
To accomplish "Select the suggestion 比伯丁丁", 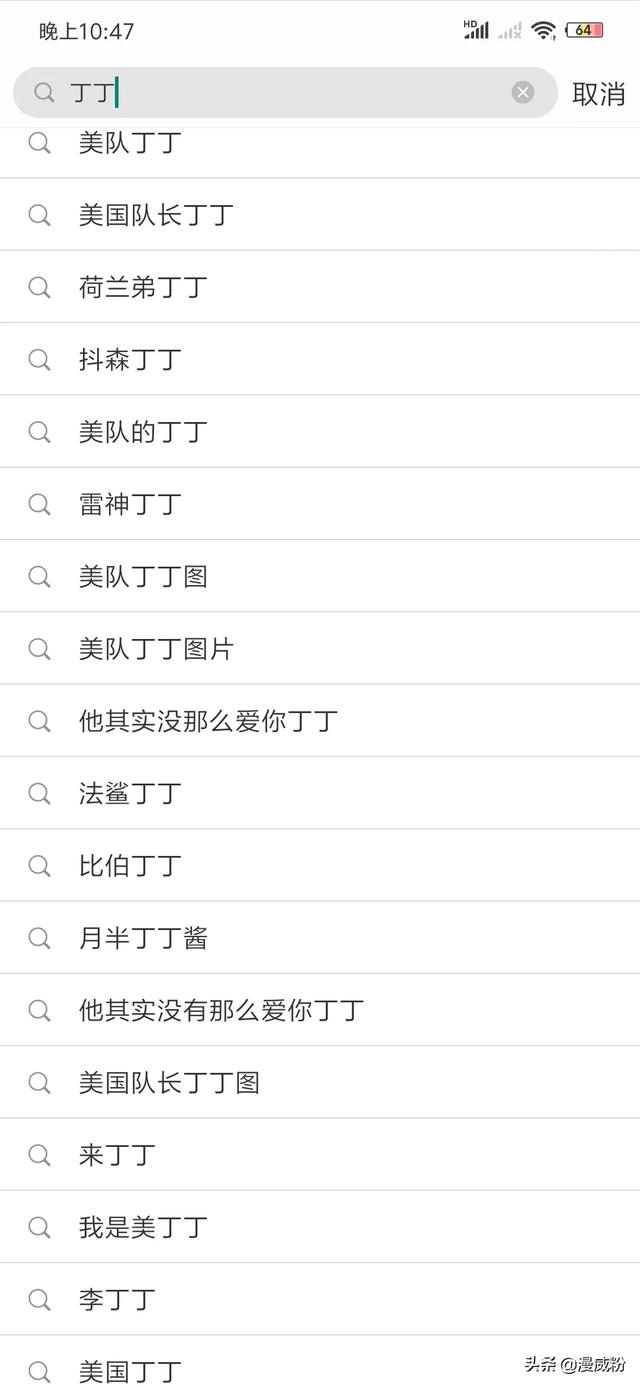I will (320, 865).
